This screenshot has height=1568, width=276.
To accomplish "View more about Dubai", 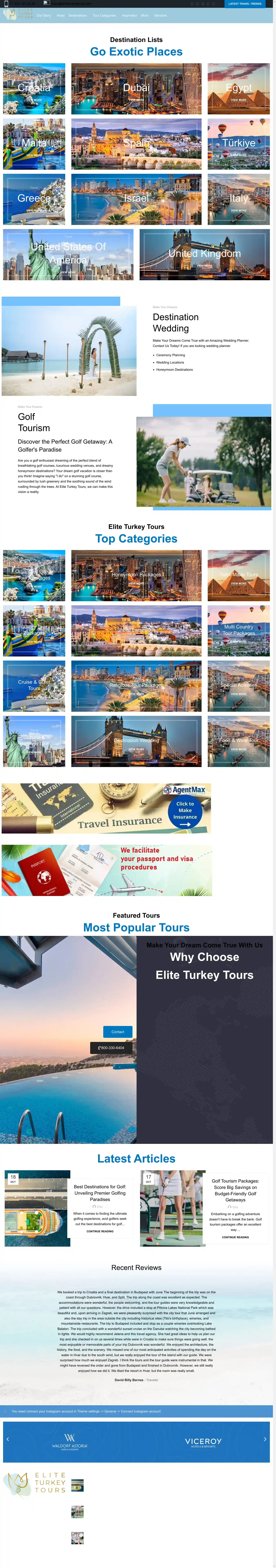I will (136, 100).
